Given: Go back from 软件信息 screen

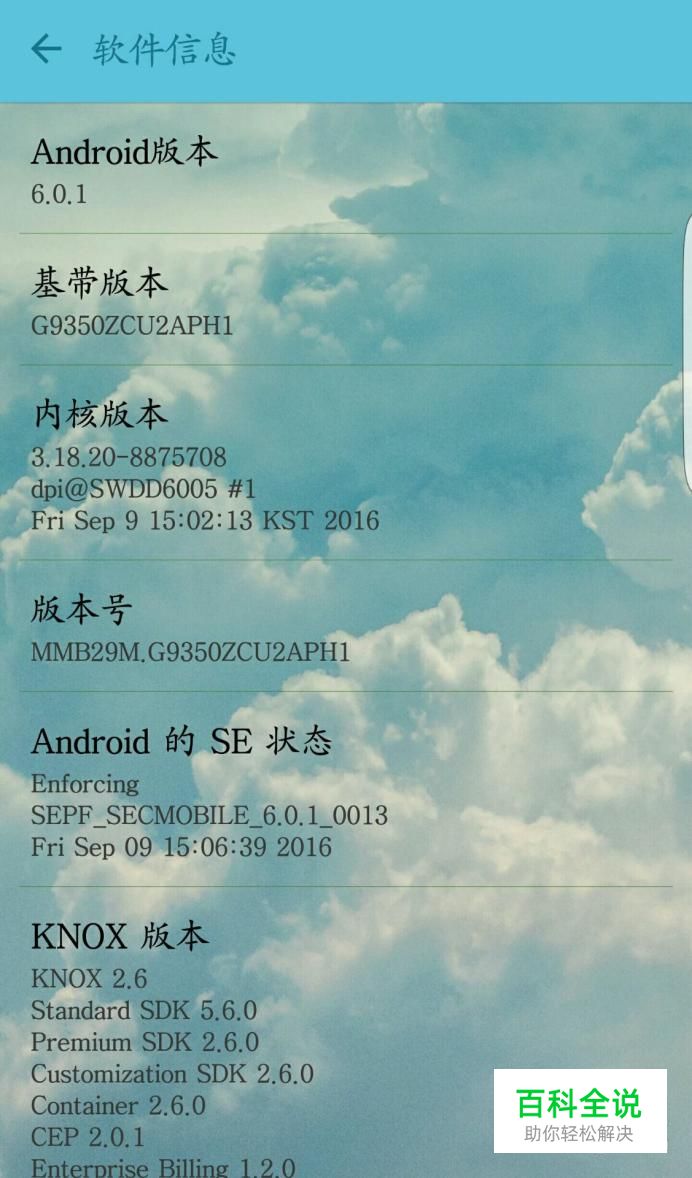Looking at the screenshot, I should (46, 50).
